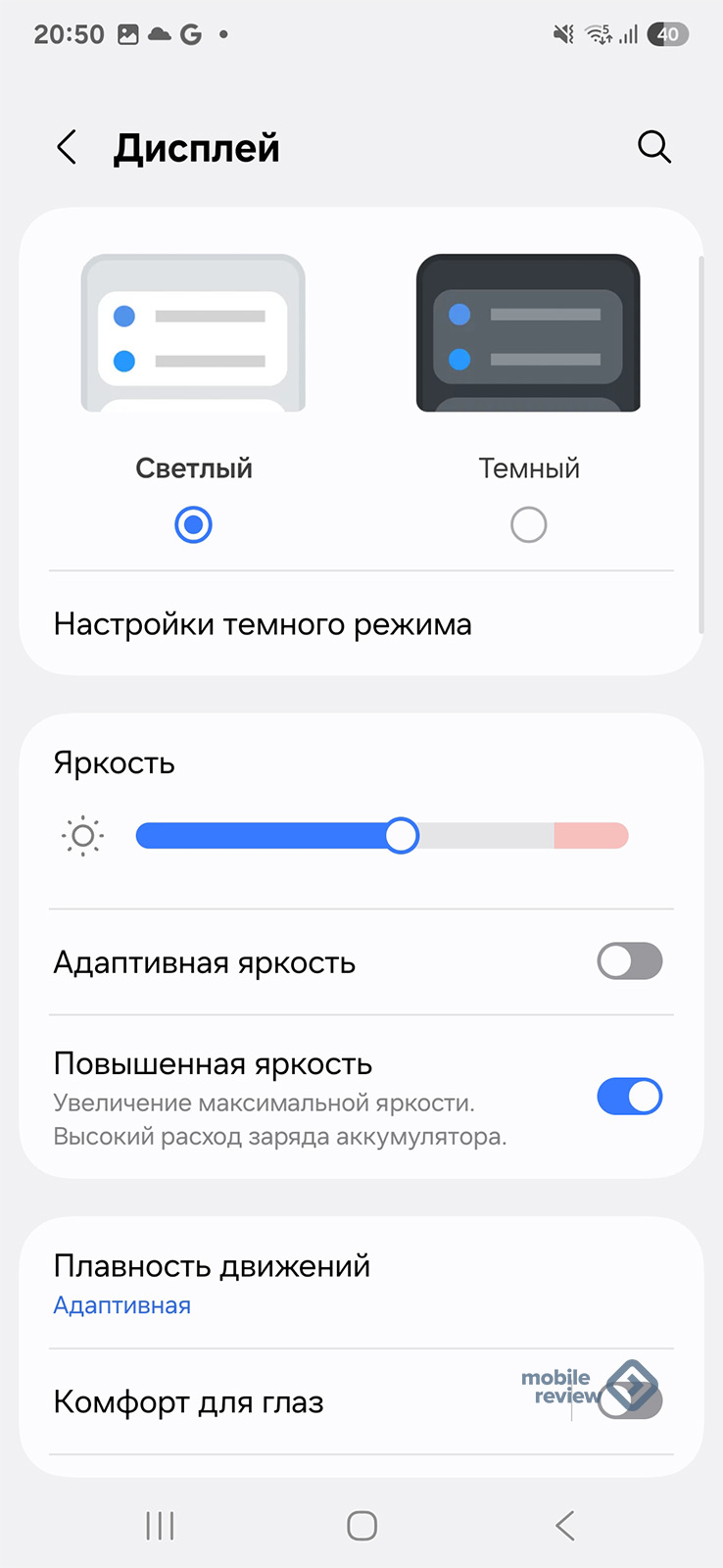The width and height of the screenshot is (723, 1568).
Task: Toggle Комфорт для глаз switch
Action: click(x=630, y=1401)
